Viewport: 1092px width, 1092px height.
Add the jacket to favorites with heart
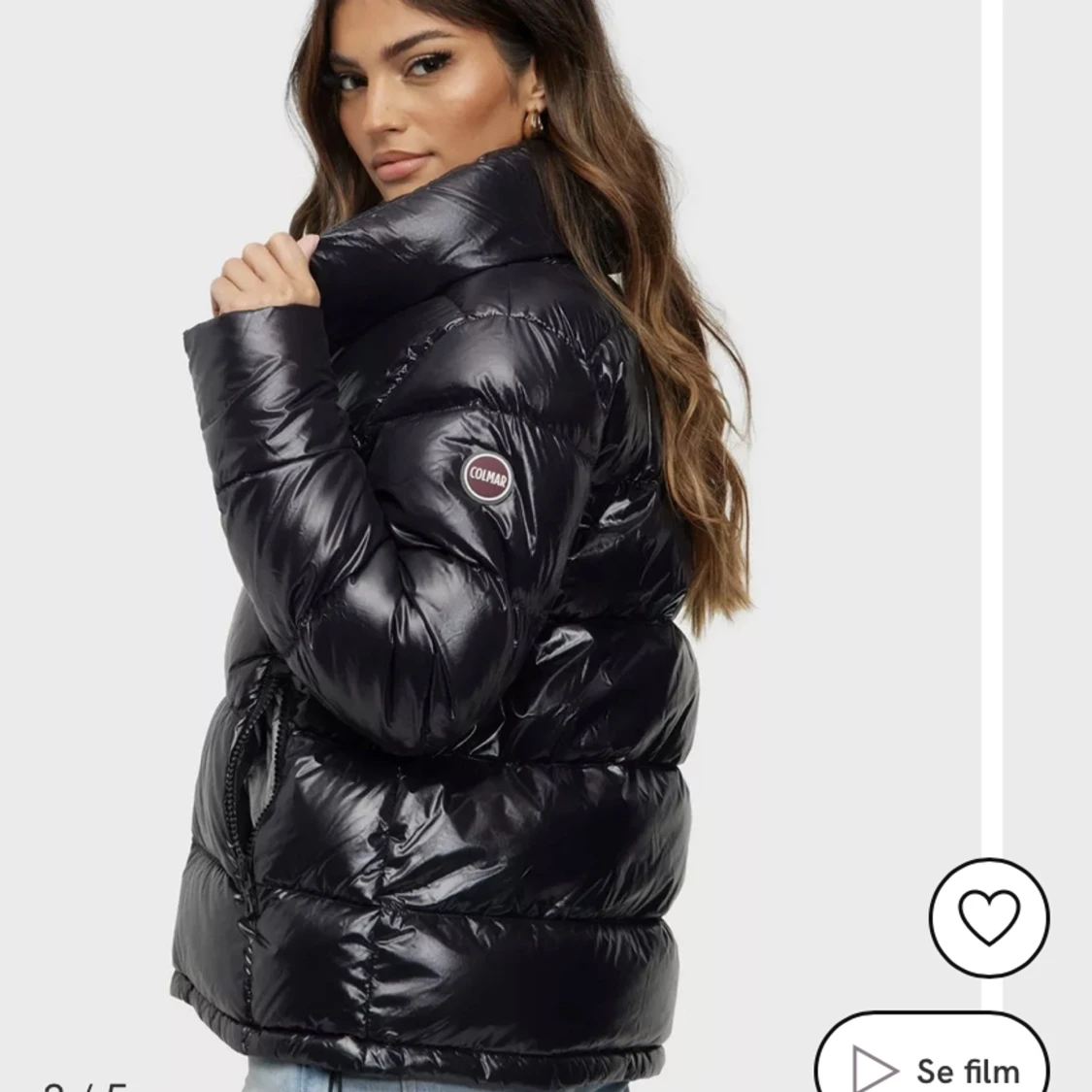pos(988,917)
